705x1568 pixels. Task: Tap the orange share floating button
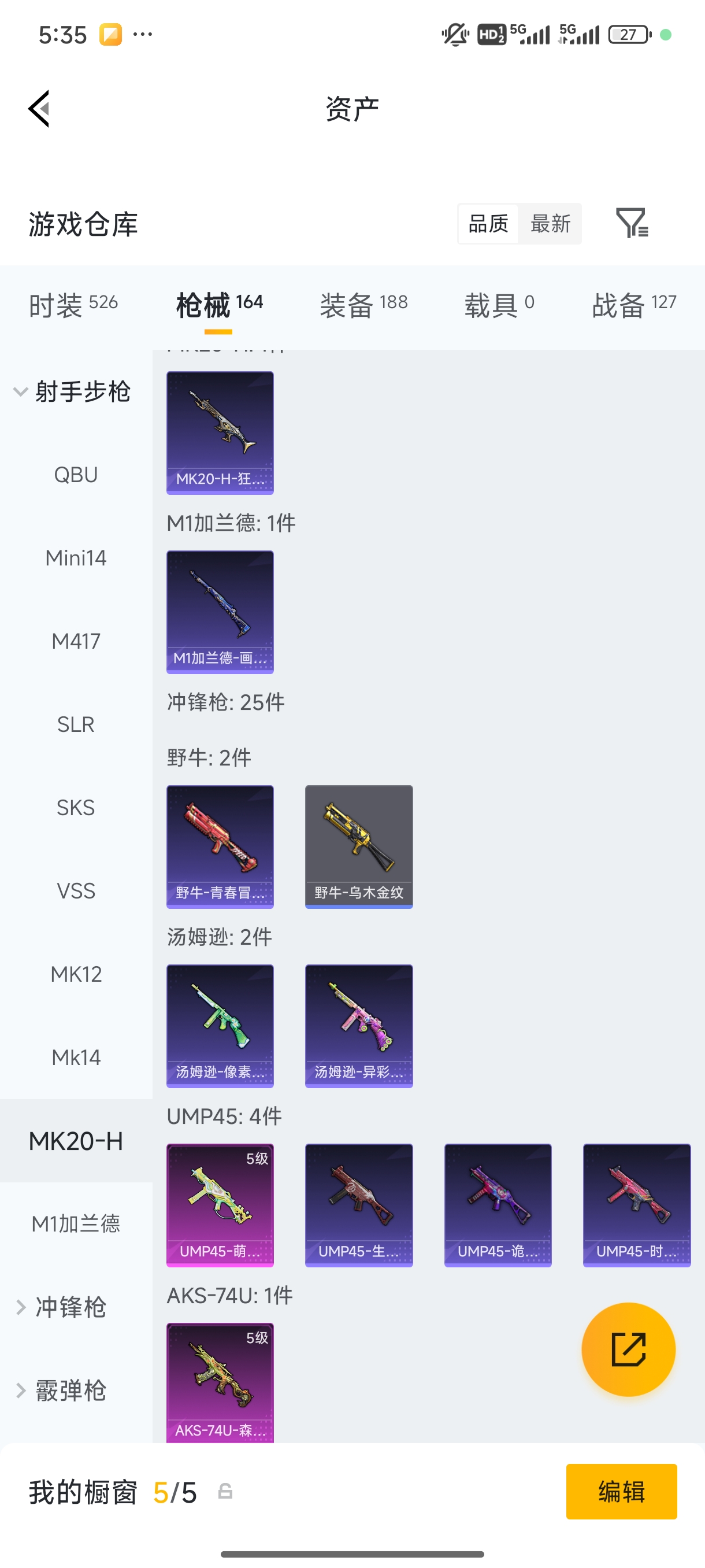tap(628, 1349)
